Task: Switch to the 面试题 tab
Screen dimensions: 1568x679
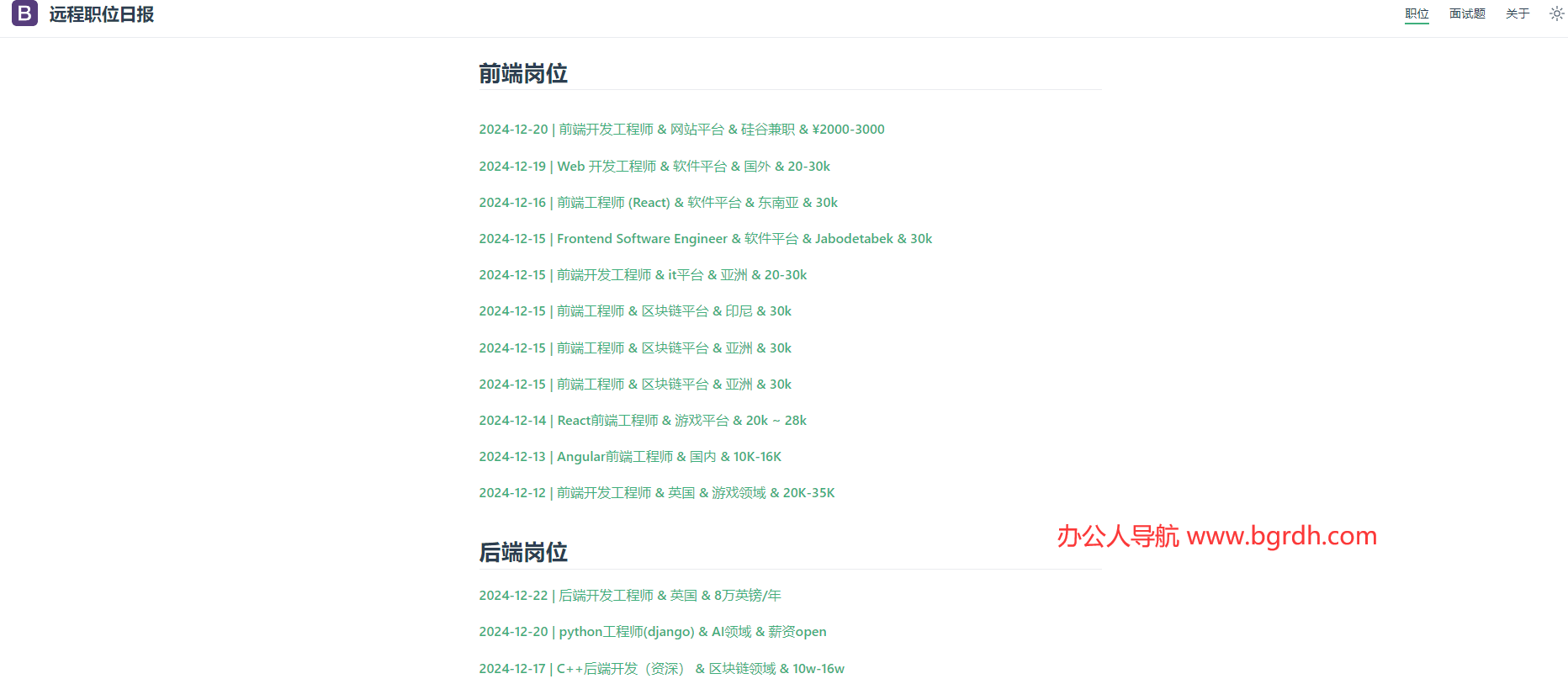Action: [1467, 13]
